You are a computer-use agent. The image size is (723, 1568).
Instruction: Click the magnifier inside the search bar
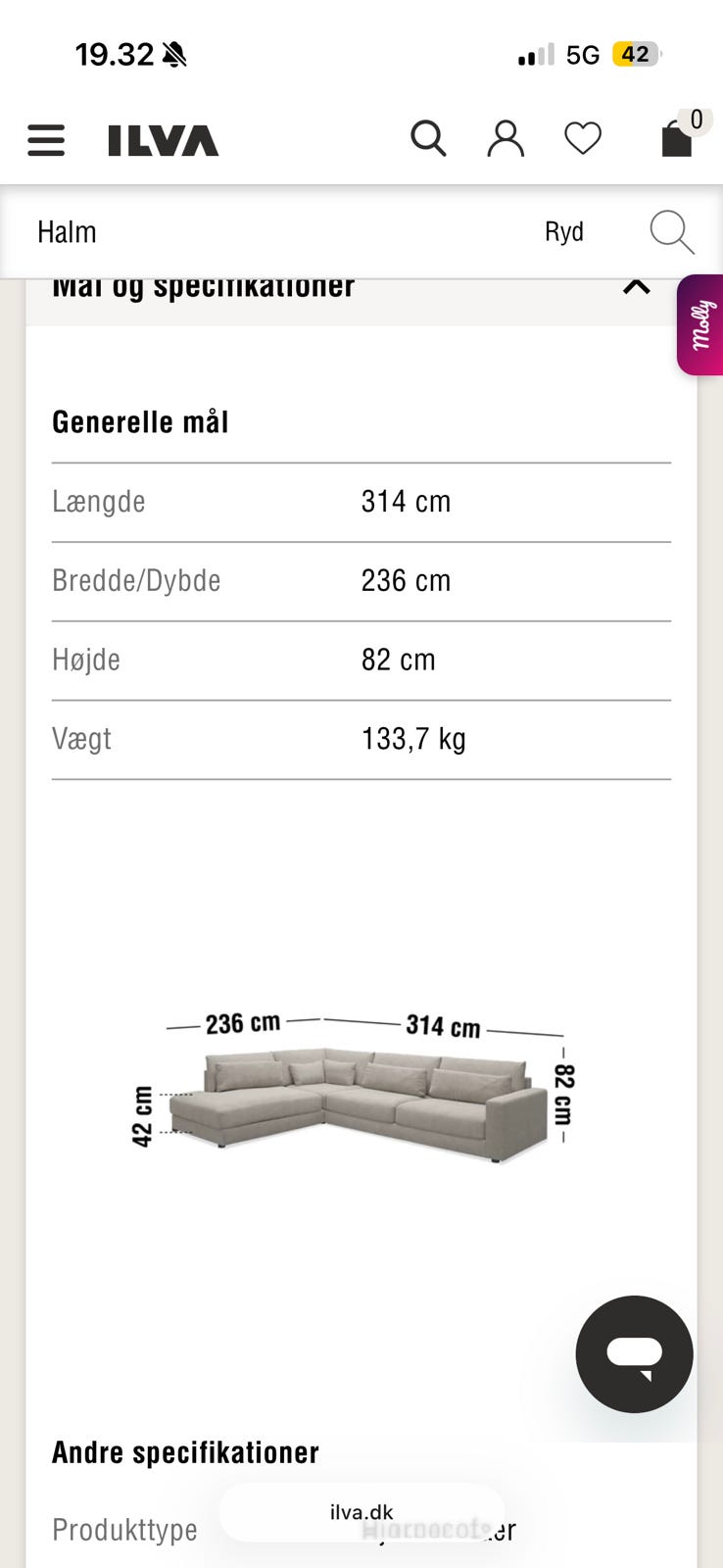pos(671,231)
